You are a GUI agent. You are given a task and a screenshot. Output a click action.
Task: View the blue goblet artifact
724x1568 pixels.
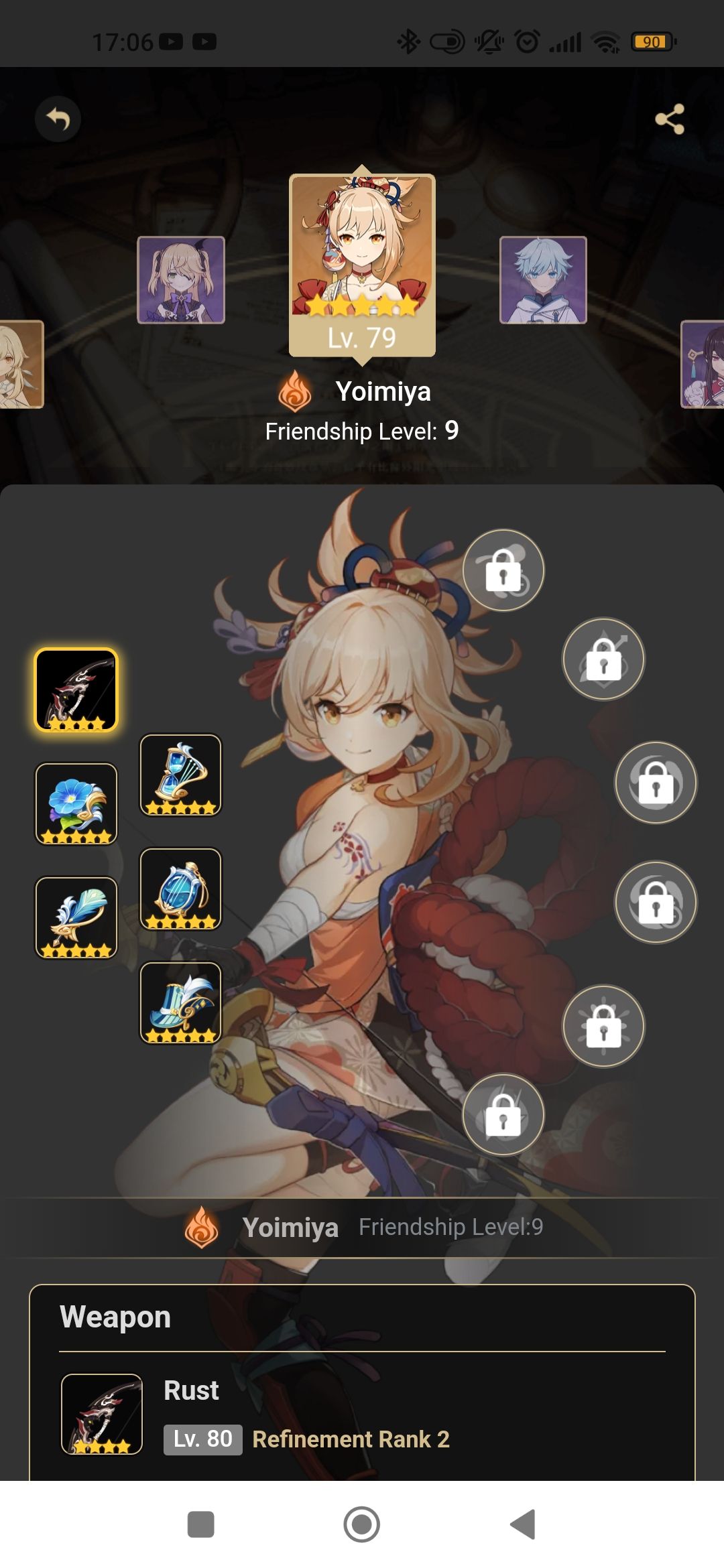click(x=180, y=889)
